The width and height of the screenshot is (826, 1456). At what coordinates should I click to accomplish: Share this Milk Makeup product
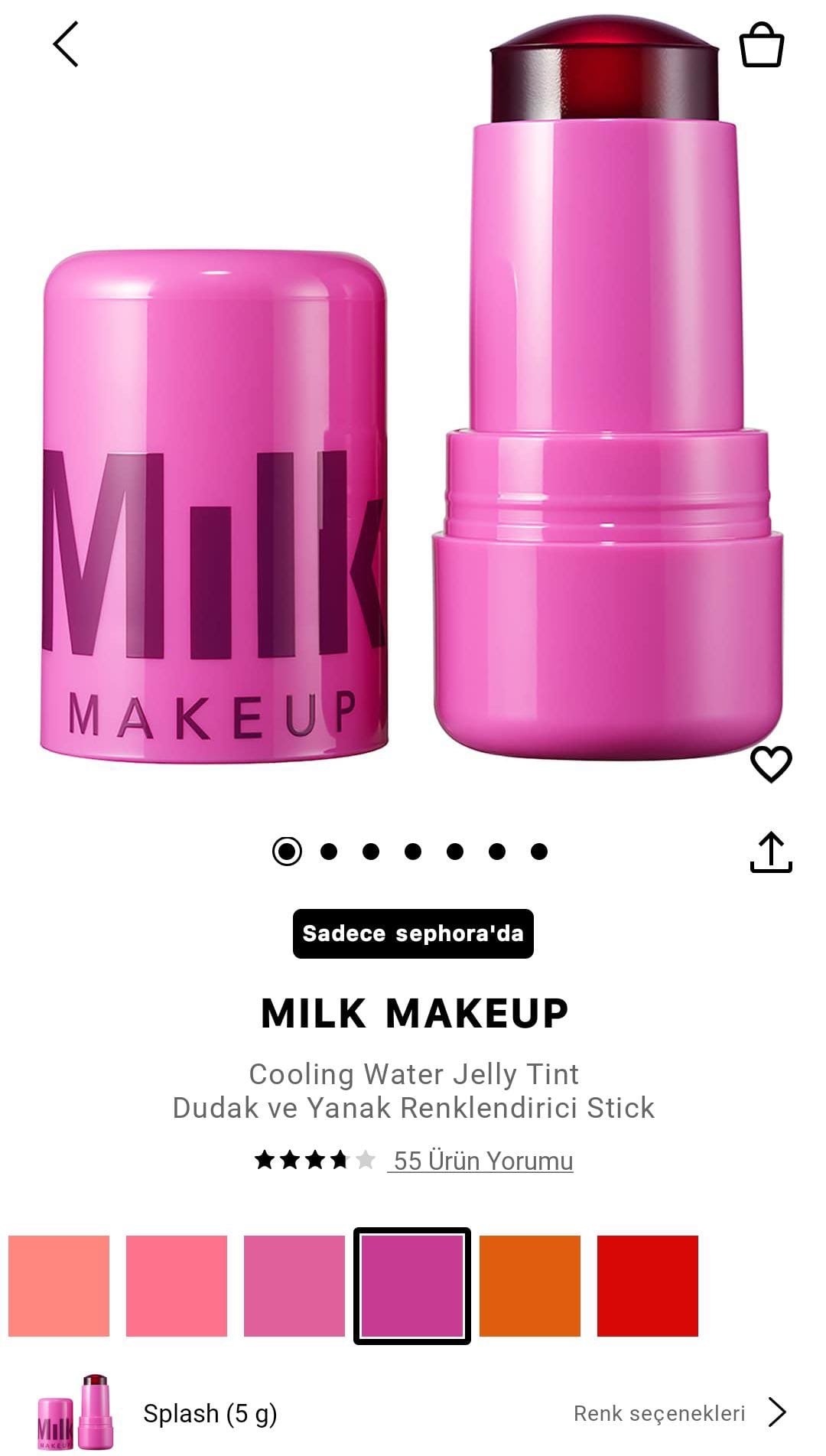tap(770, 852)
